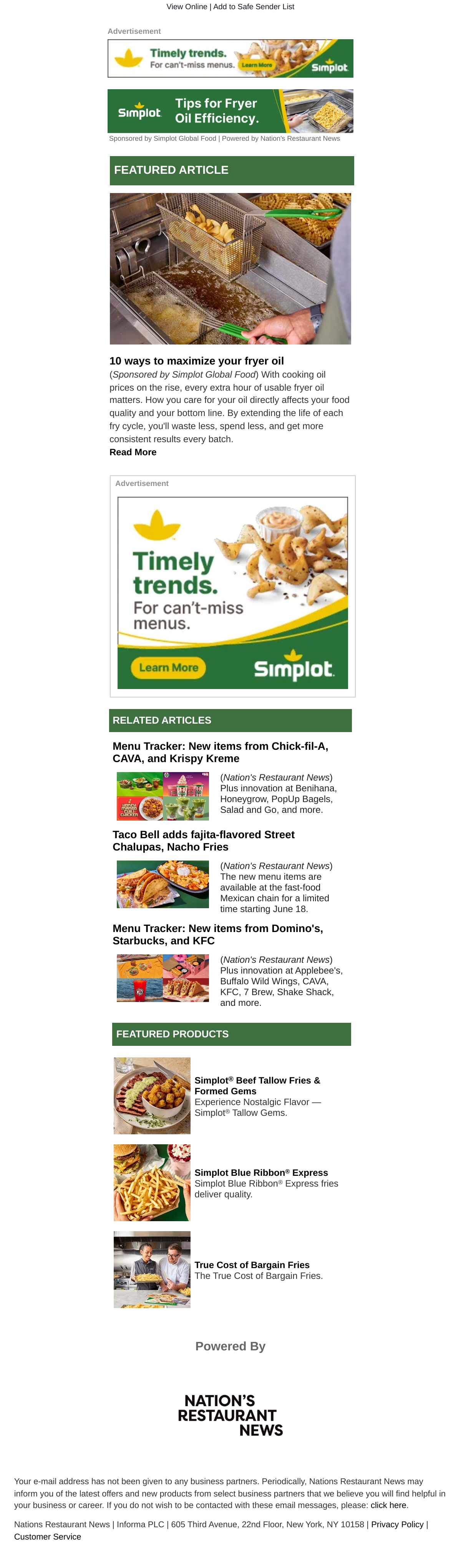Image resolution: width=461 pixels, height=1568 pixels.
Task: Tap Read More under the featured article
Action: coord(133,452)
